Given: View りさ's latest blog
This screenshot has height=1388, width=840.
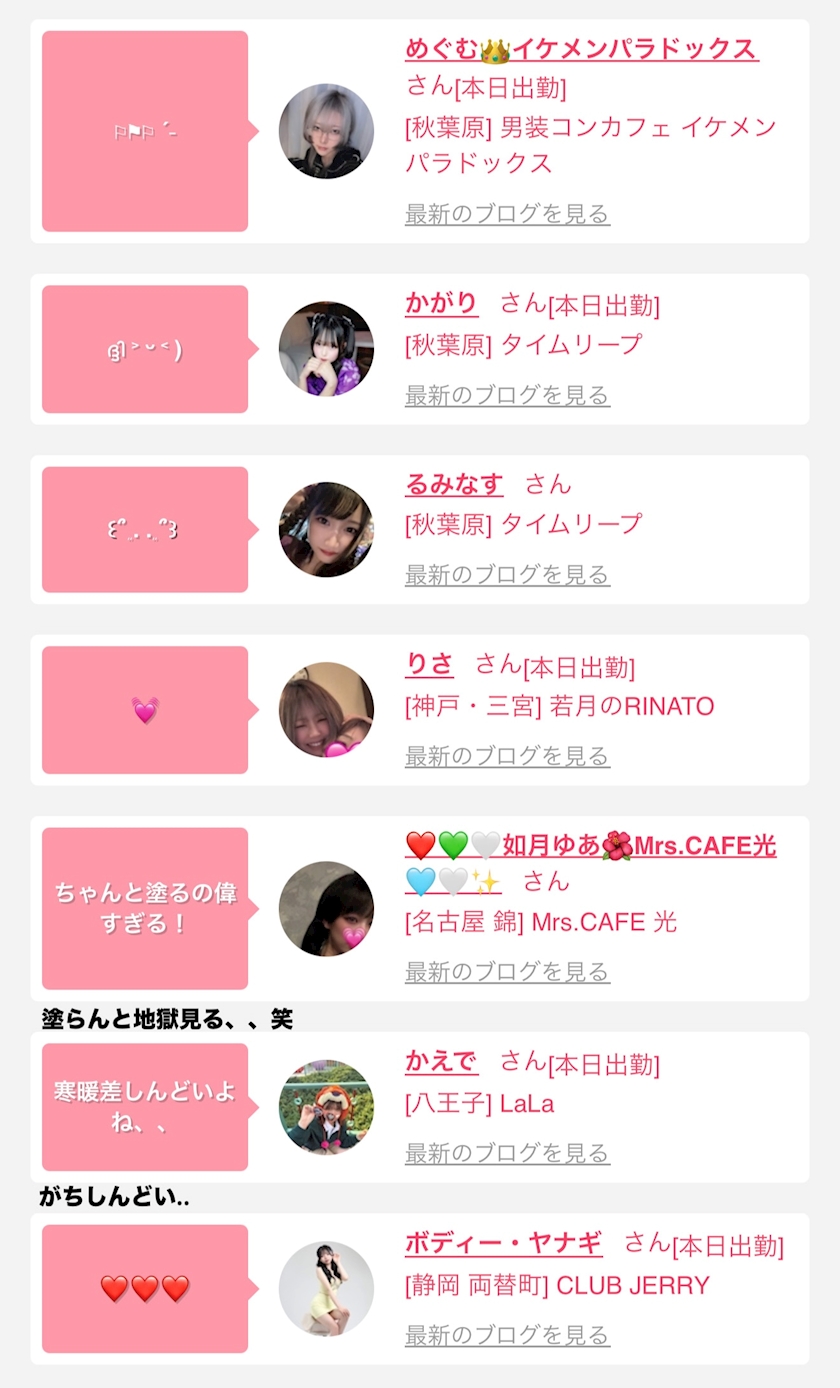Looking at the screenshot, I should click(507, 756).
